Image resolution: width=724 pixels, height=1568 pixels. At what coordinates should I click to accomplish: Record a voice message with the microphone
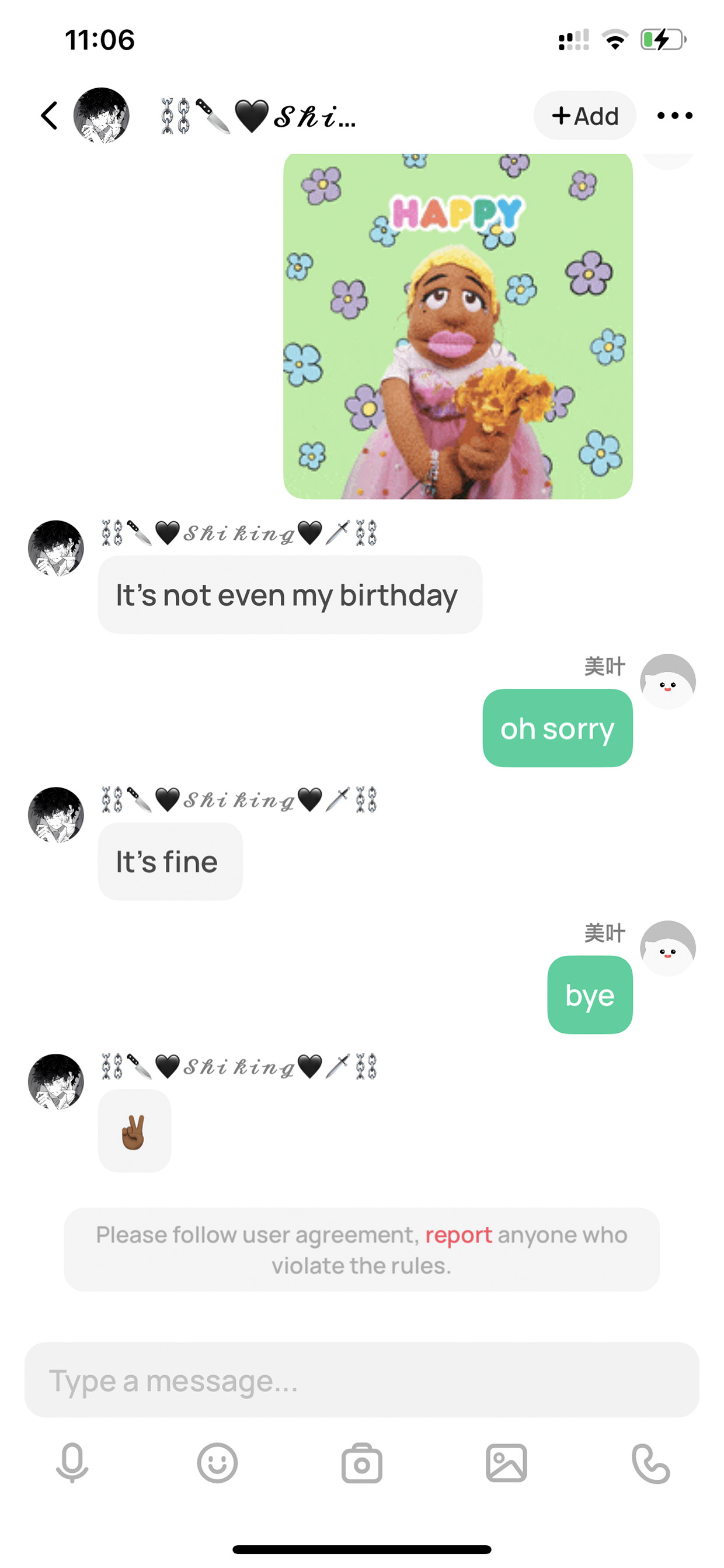pyautogui.click(x=72, y=1463)
